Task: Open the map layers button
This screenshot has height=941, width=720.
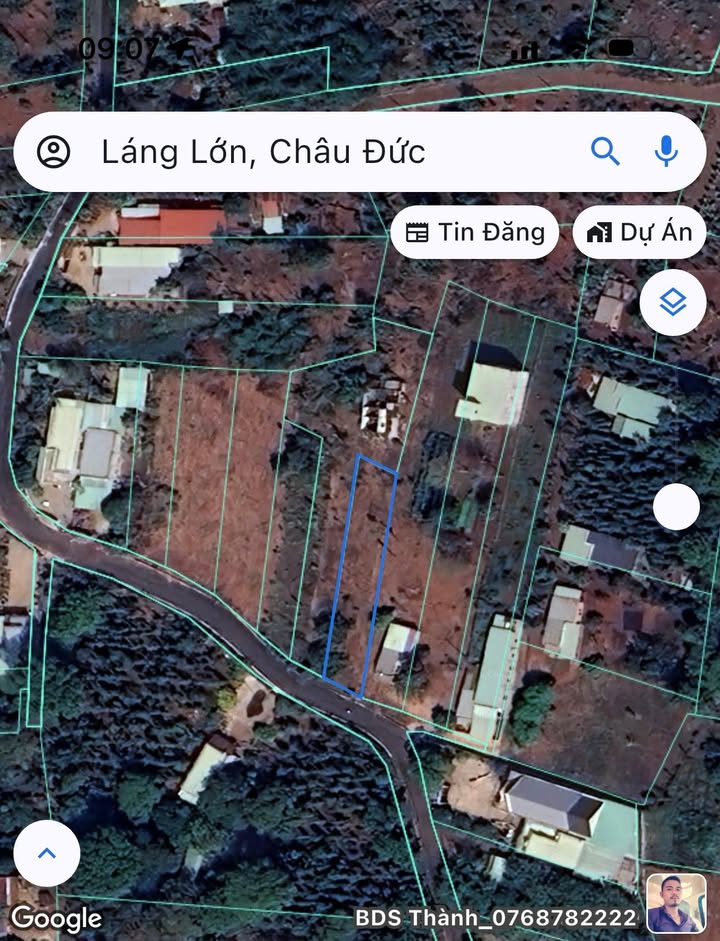Action: click(673, 302)
